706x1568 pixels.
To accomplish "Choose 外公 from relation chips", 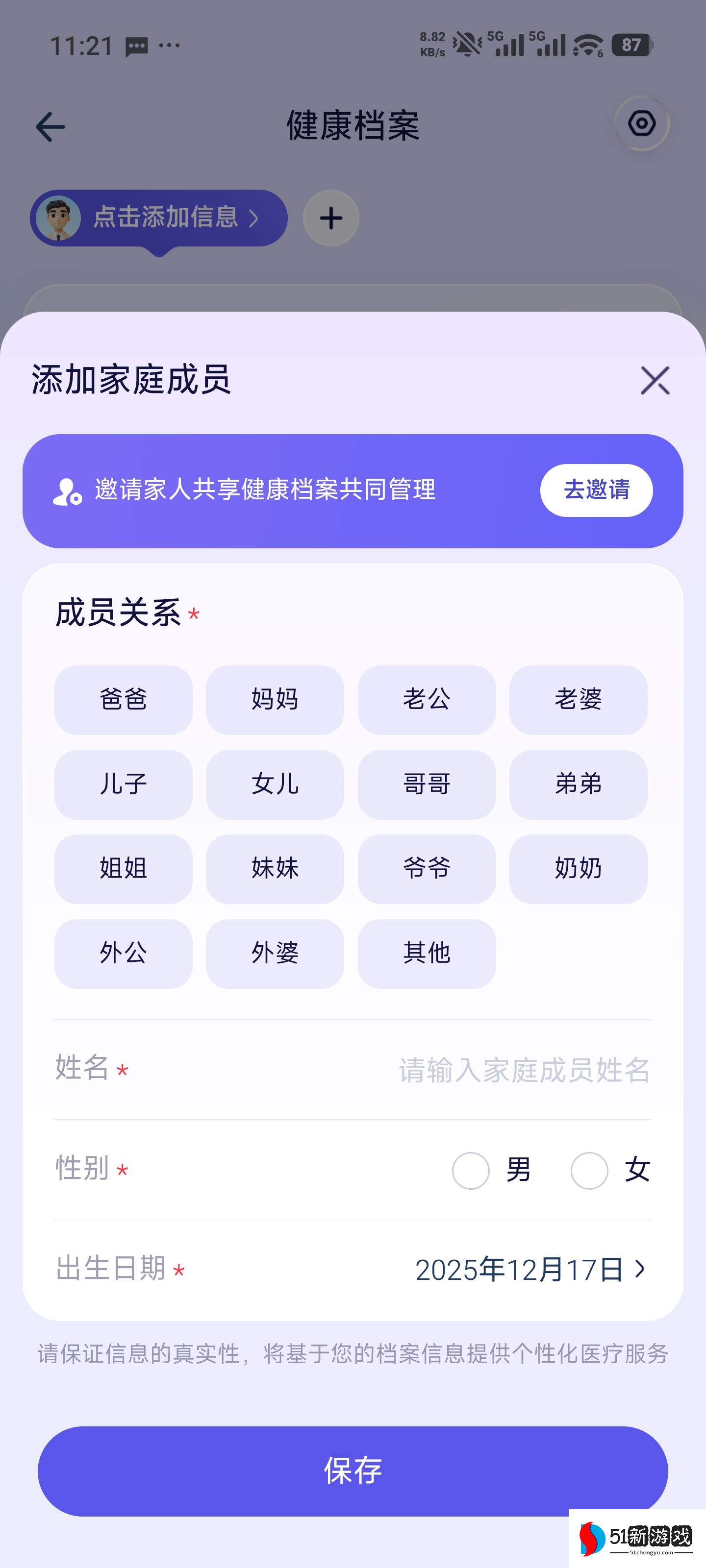I will [123, 953].
